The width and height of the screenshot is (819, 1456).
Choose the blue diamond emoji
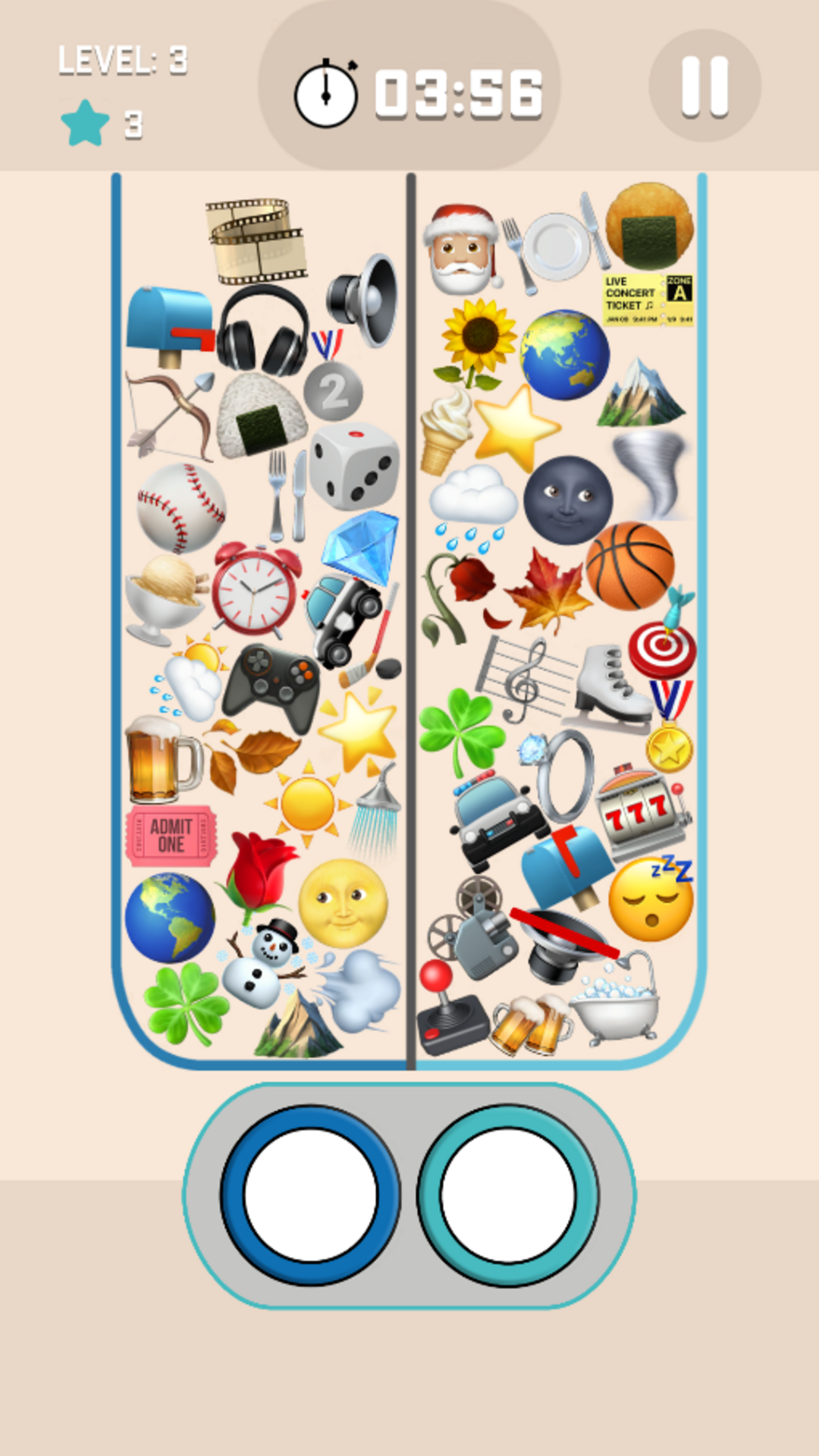[361, 546]
